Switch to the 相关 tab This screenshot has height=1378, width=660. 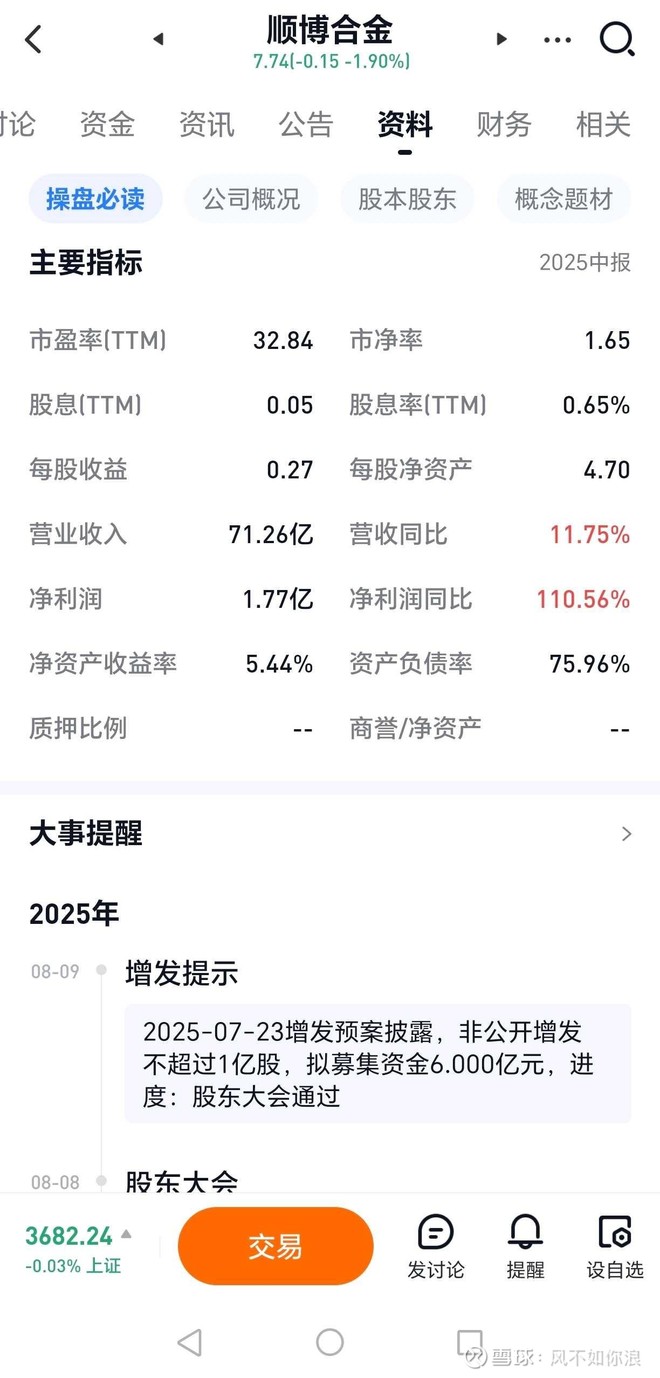click(603, 125)
